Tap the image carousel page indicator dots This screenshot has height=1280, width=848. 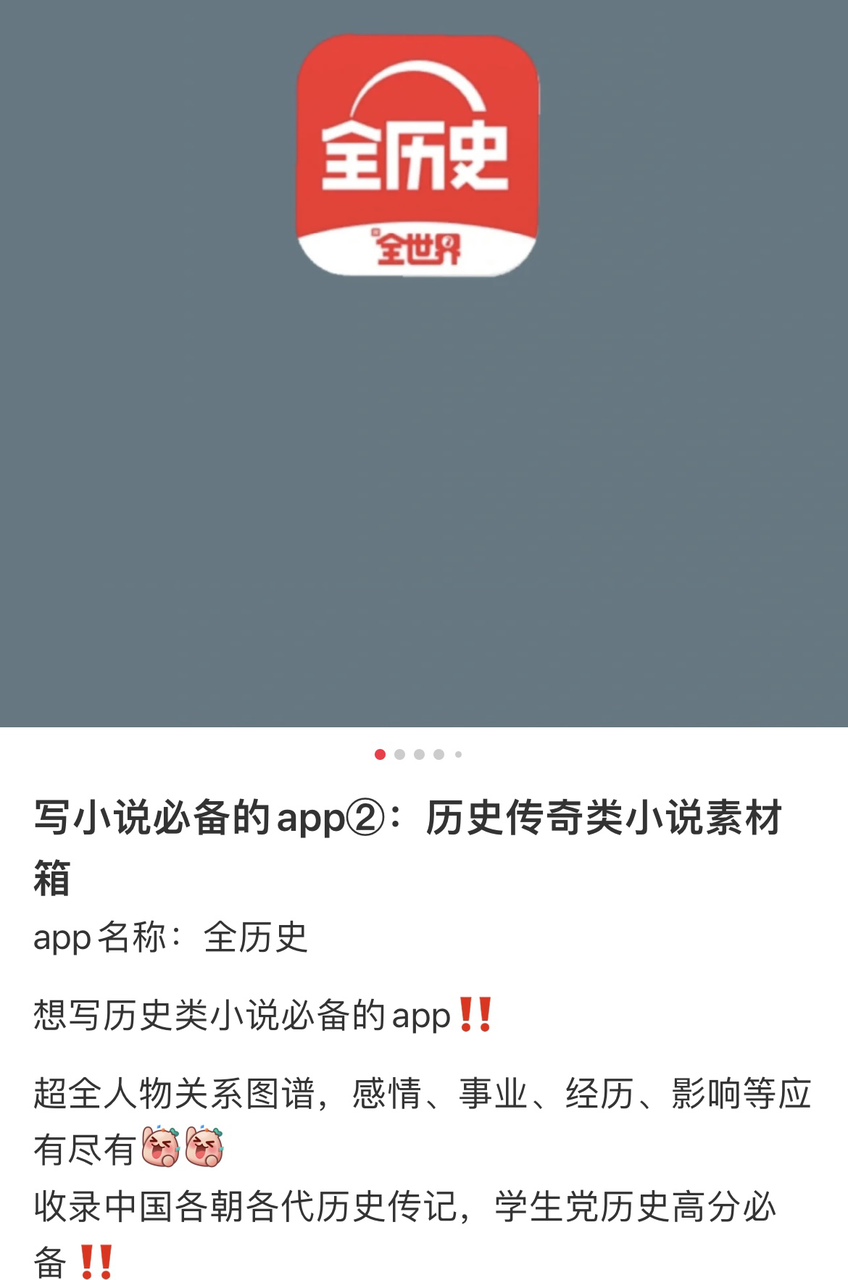pyautogui.click(x=418, y=754)
